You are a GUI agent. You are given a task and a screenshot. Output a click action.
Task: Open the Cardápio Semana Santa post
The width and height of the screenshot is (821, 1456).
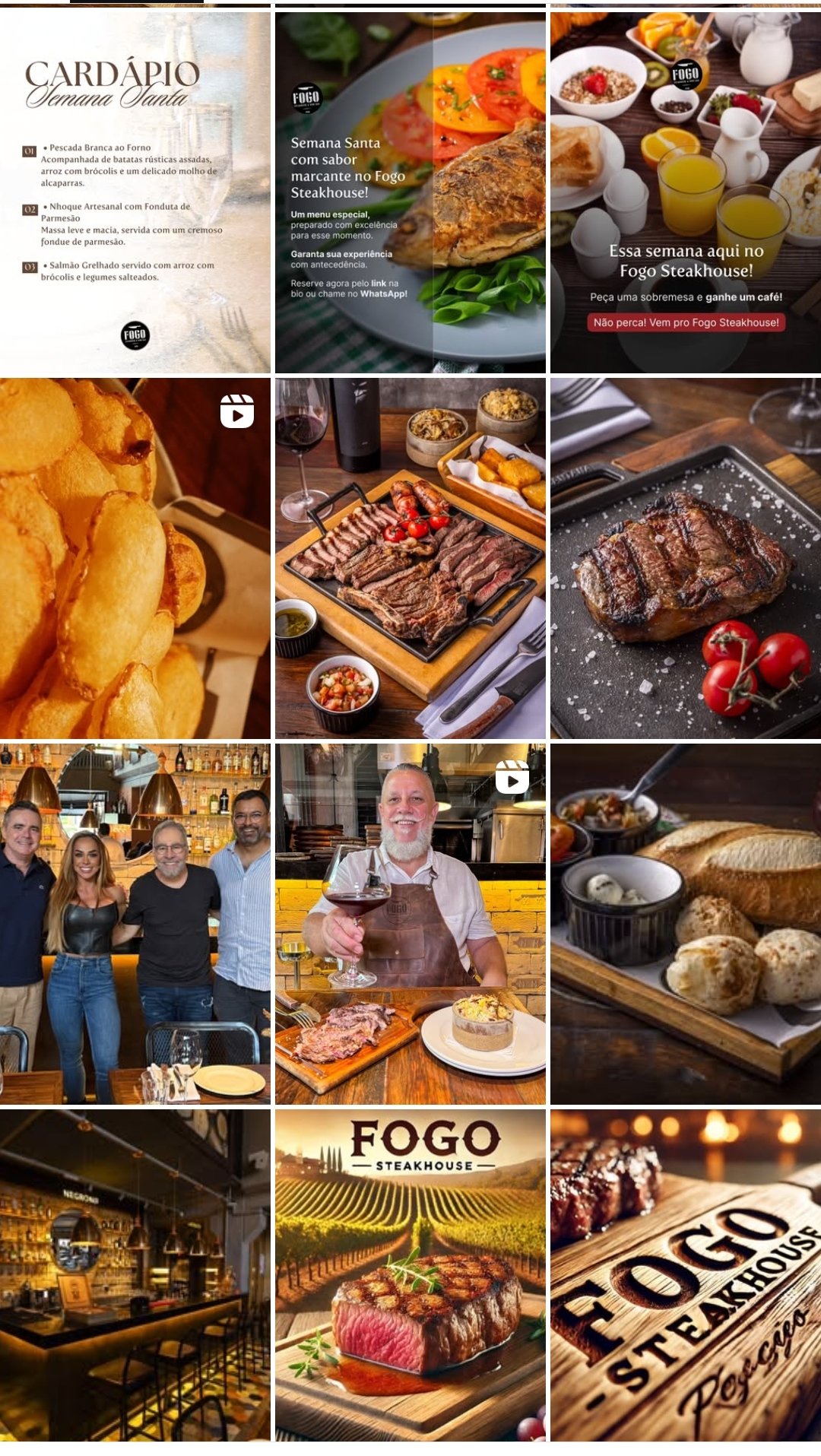135,192
